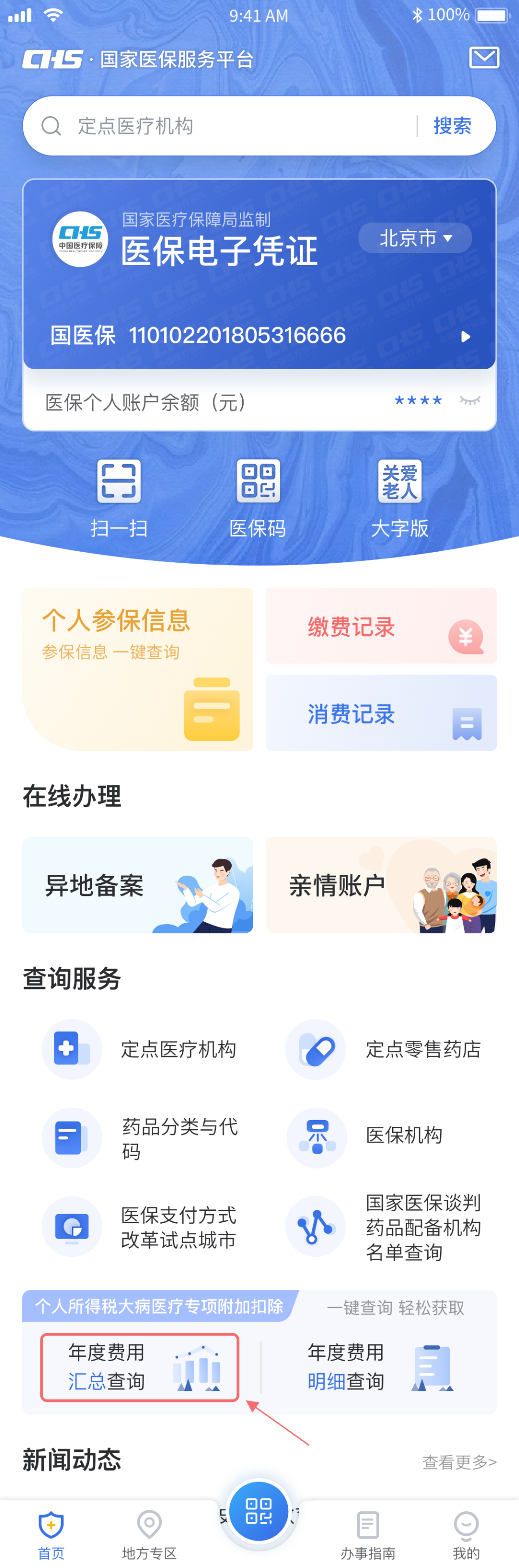Open the 北京市 city dropdown

coord(415,237)
